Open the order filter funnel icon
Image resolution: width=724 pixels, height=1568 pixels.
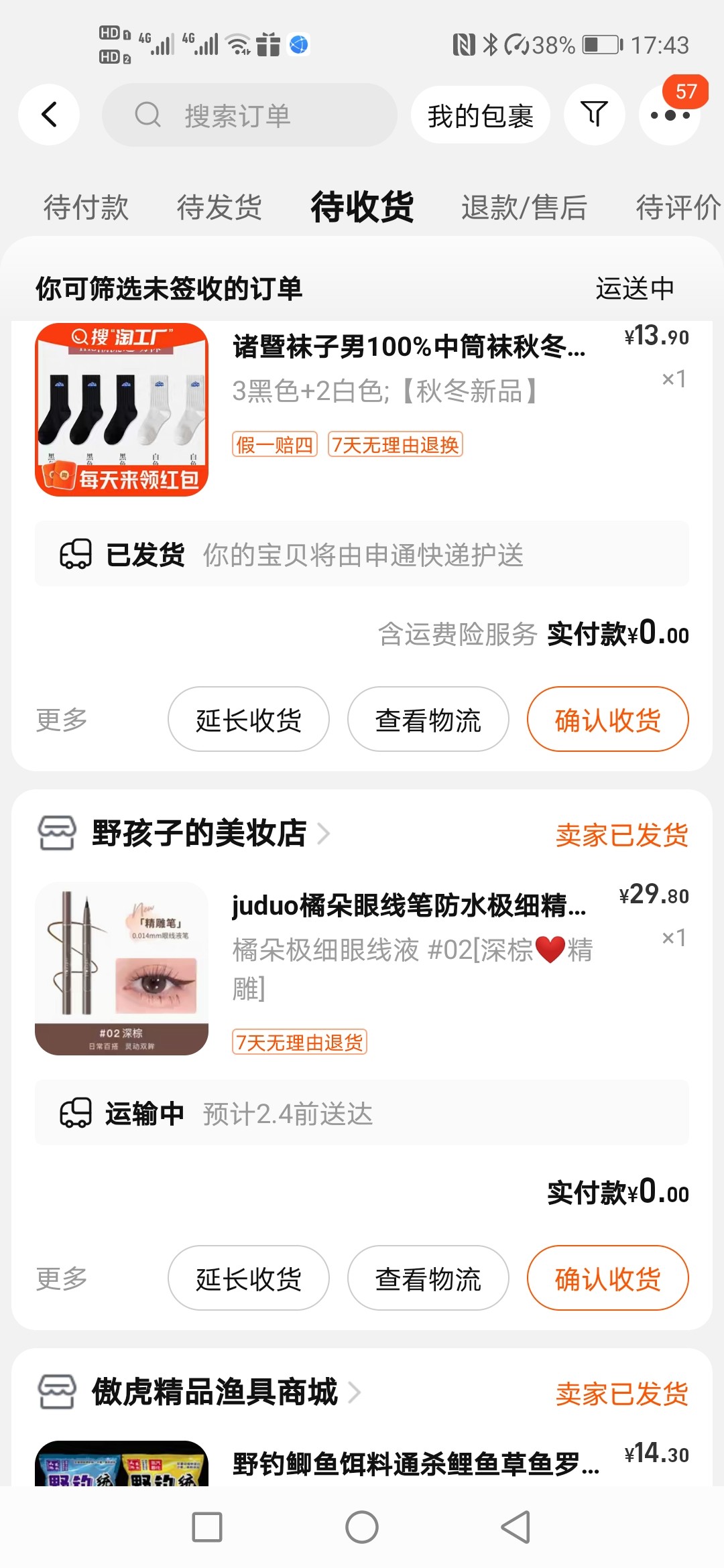pos(594,115)
